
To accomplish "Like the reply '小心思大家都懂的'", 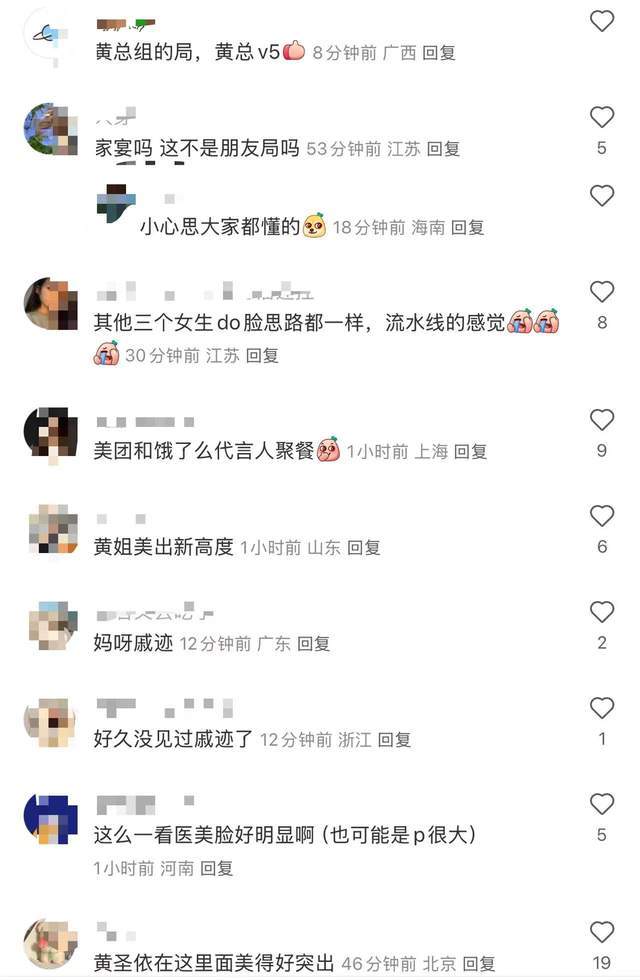I will [x=601, y=196].
